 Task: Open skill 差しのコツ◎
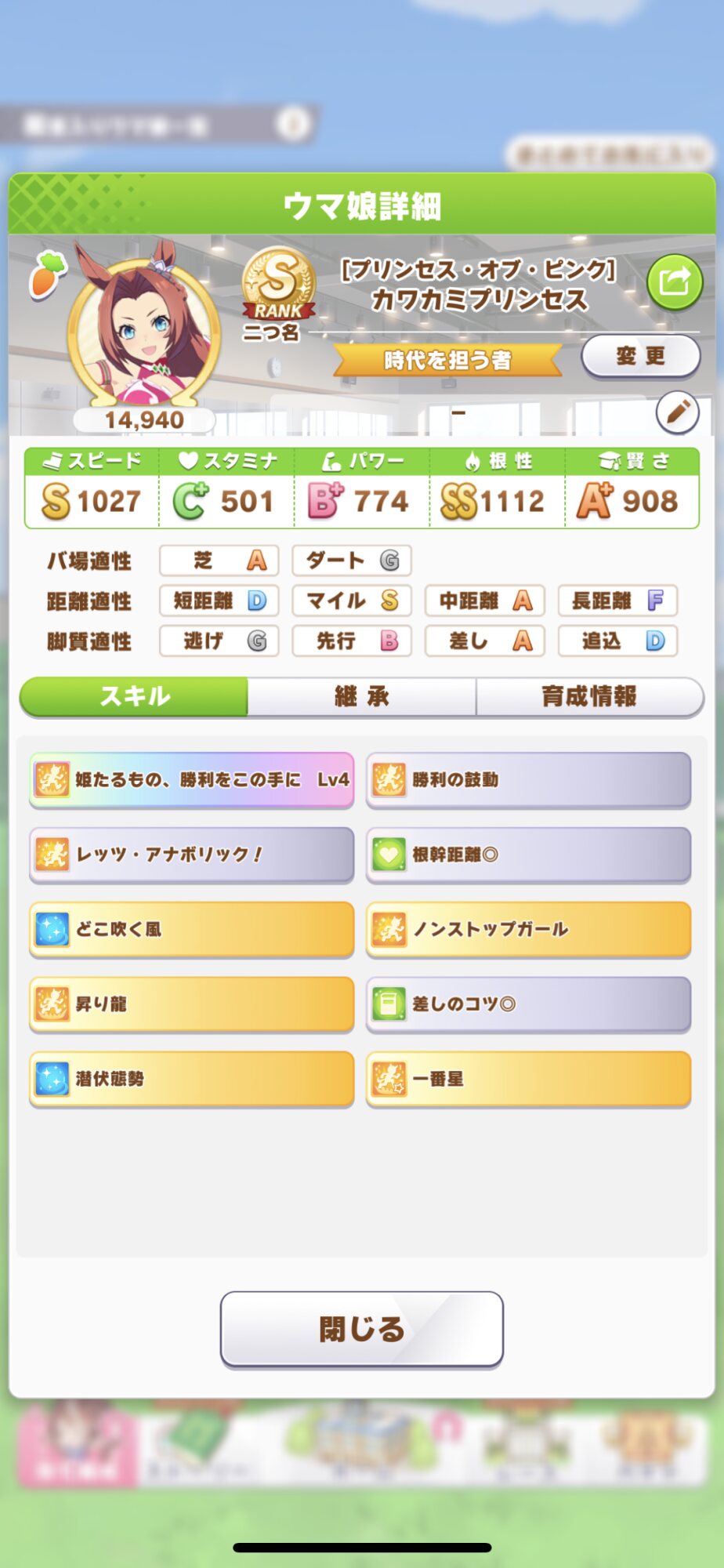click(x=528, y=1004)
